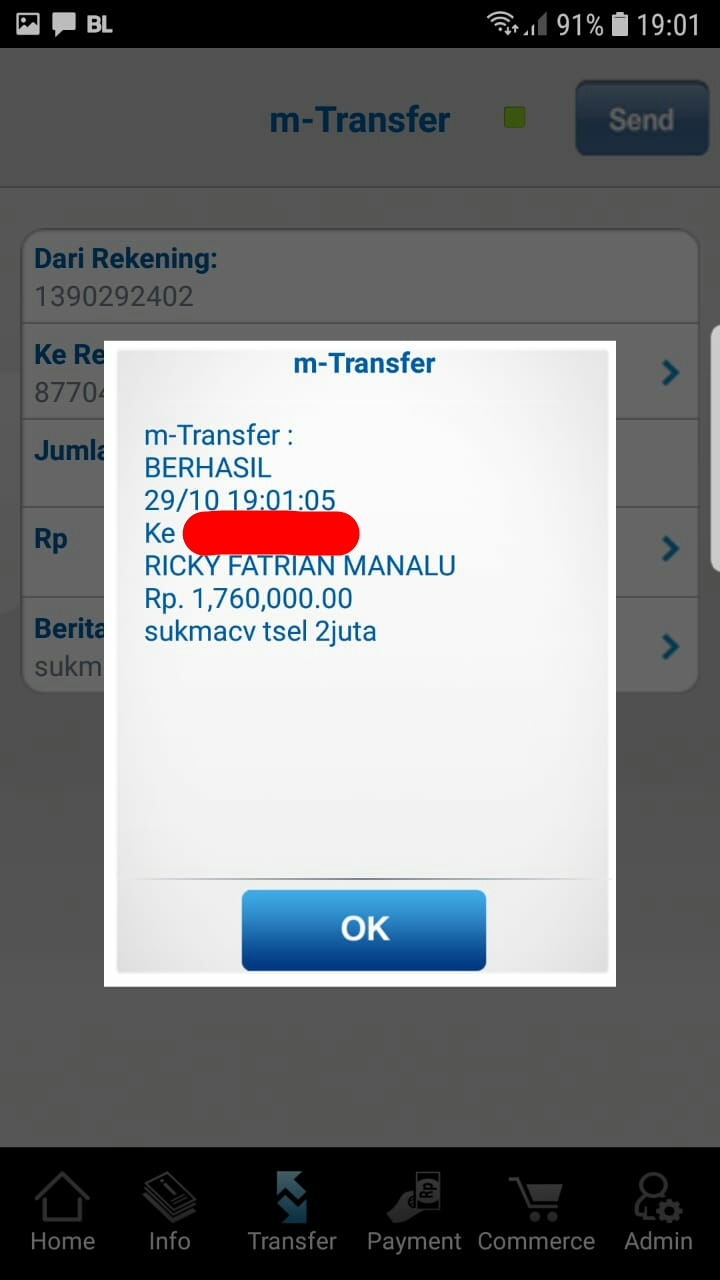Open the Info tab
Viewport: 720px width, 1280px height.
tap(169, 1213)
